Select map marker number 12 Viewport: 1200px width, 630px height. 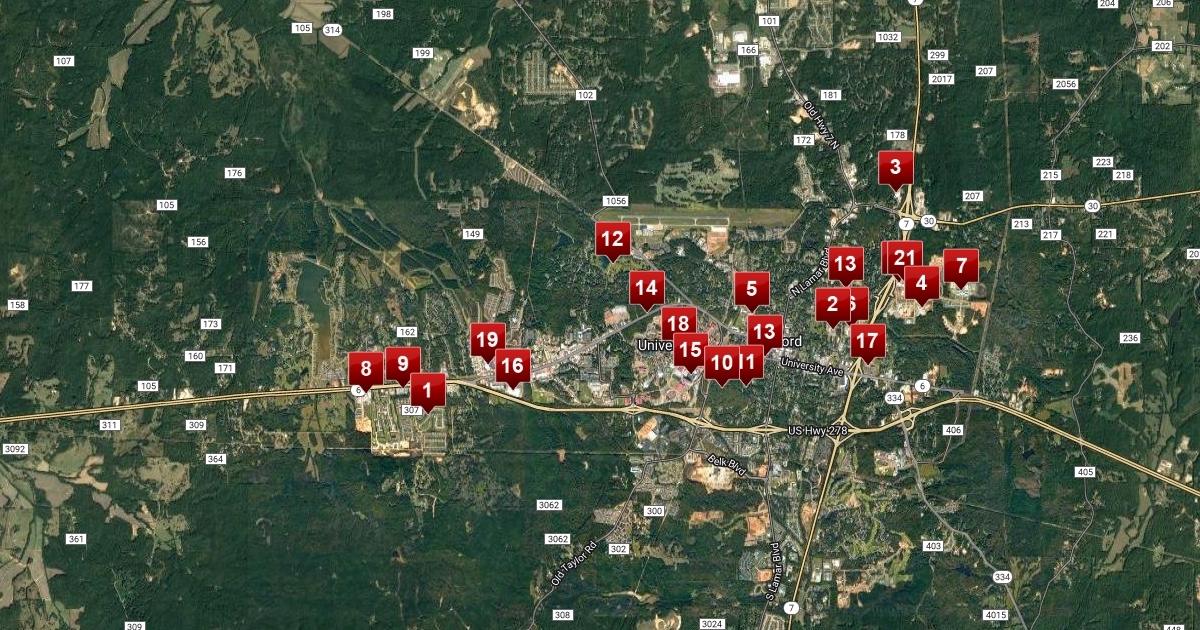coord(612,239)
